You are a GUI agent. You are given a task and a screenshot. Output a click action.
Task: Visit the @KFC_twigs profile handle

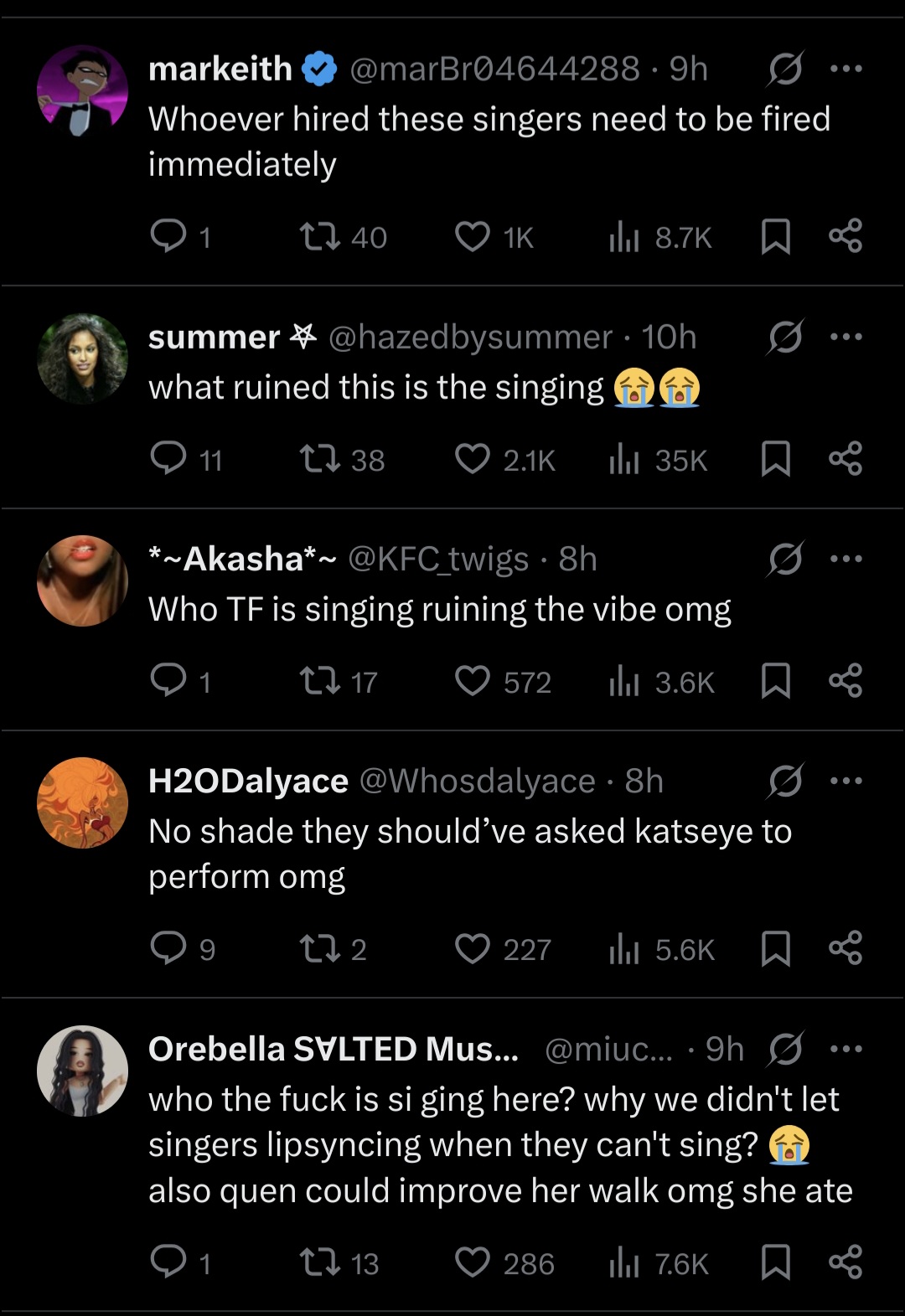click(x=437, y=559)
